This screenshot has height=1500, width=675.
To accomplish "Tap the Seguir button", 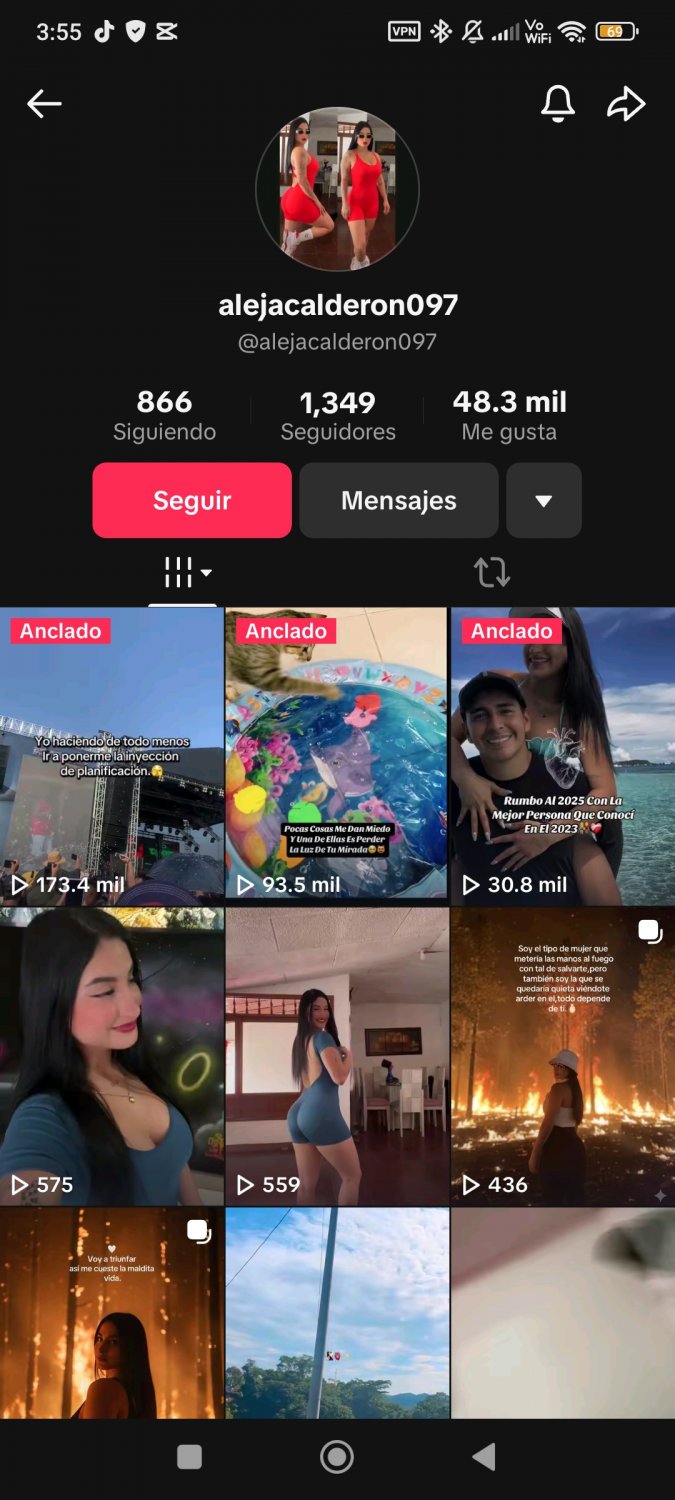I will click(x=192, y=500).
